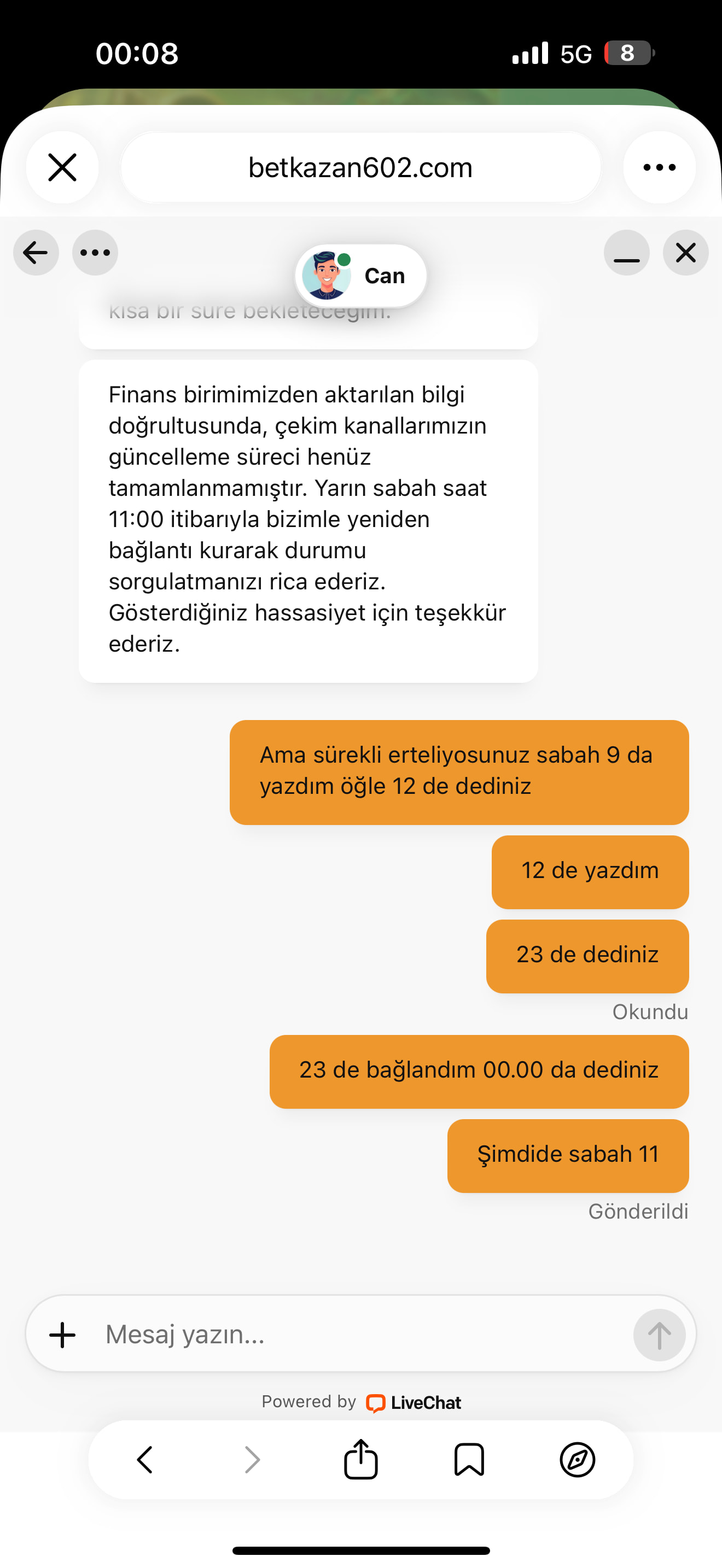Go back using the chat's back arrow
This screenshot has height=1568, width=722.
coord(36,253)
